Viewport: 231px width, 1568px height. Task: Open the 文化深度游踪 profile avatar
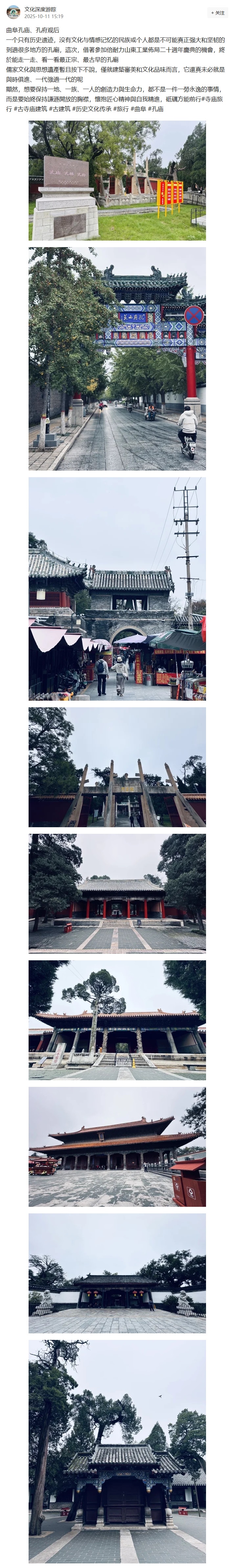coord(13,12)
